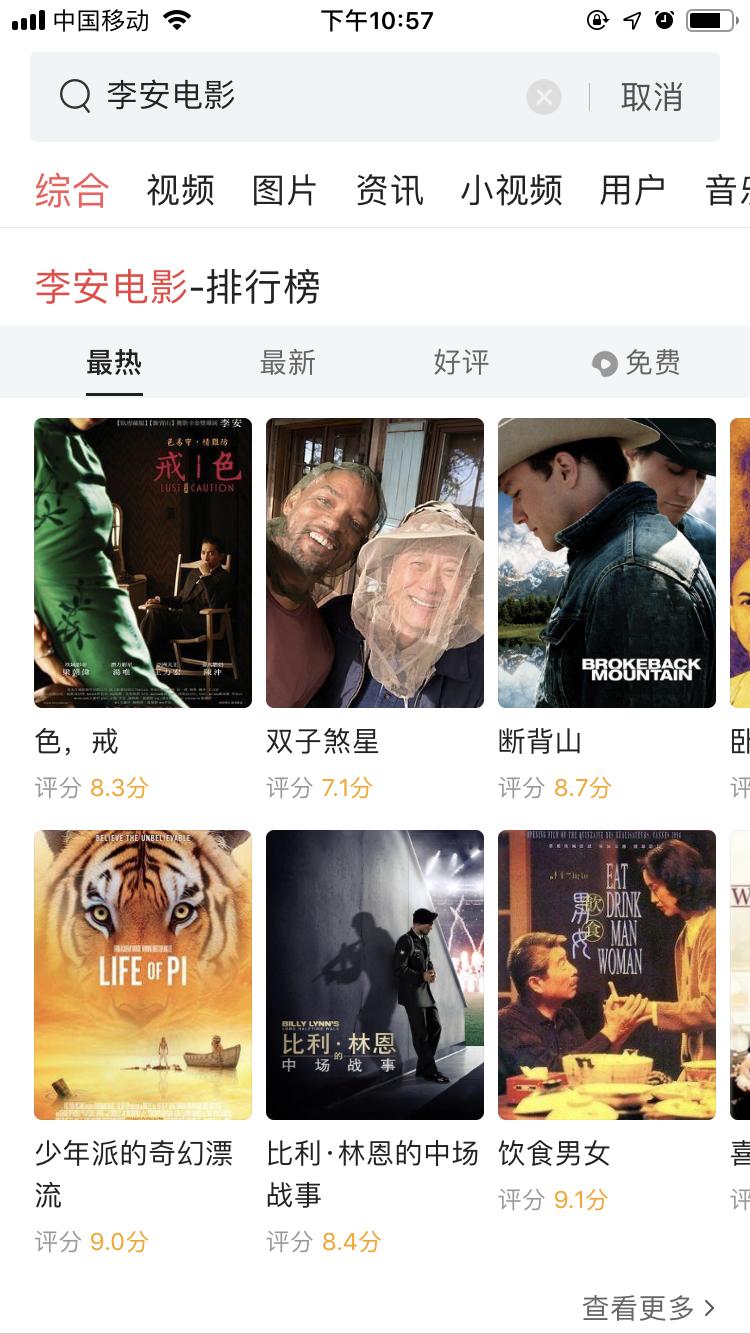Tap the location arrow icon in the status bar

[632, 19]
